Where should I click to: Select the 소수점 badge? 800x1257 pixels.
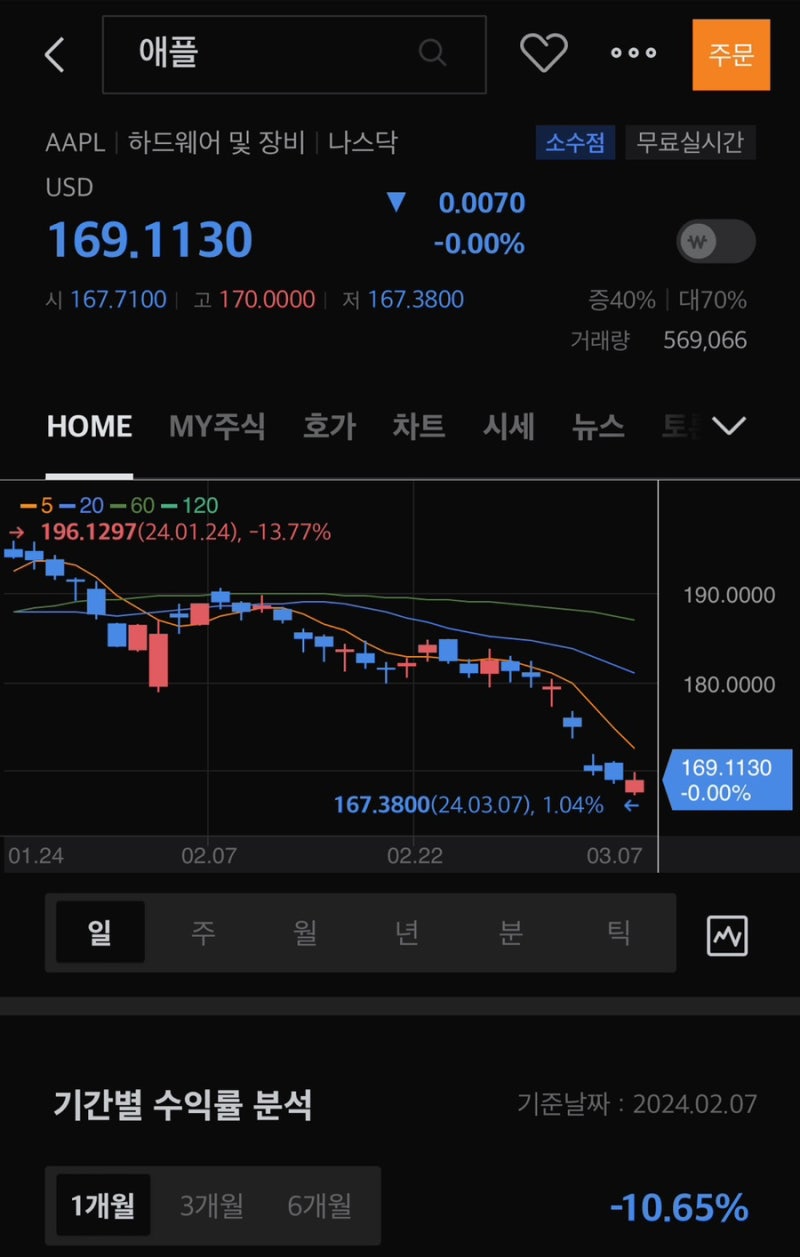click(x=575, y=142)
